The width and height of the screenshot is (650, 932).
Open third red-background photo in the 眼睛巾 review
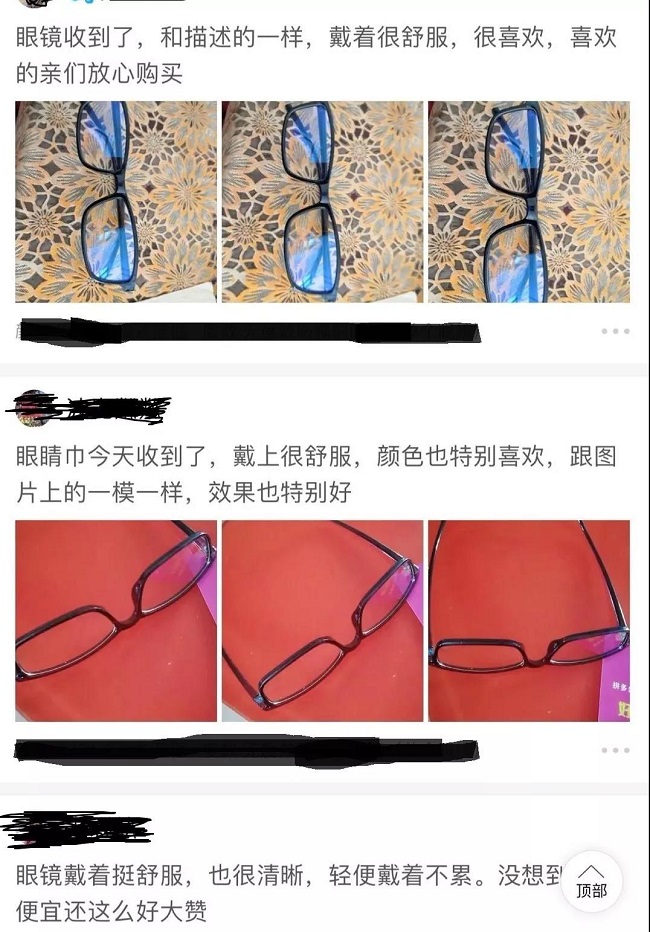click(529, 621)
